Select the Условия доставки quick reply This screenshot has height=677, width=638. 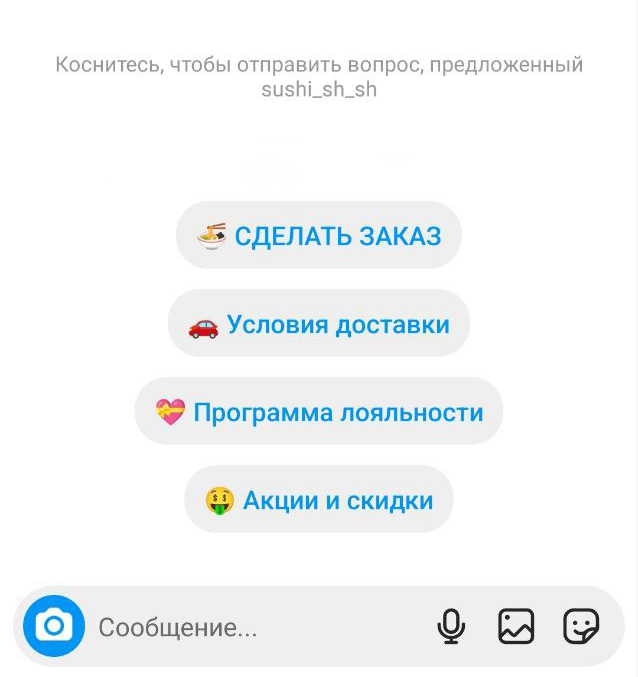pos(318,324)
